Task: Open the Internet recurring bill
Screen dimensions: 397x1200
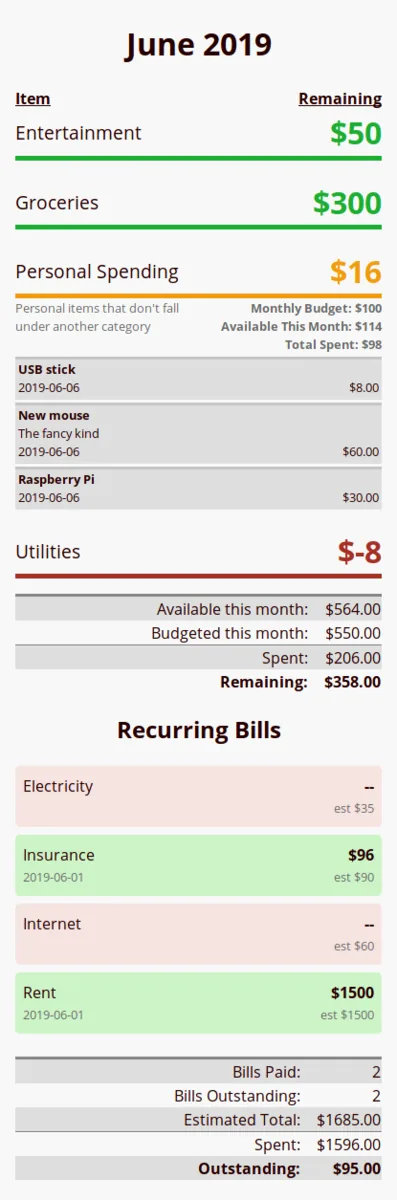Action: tap(198, 934)
